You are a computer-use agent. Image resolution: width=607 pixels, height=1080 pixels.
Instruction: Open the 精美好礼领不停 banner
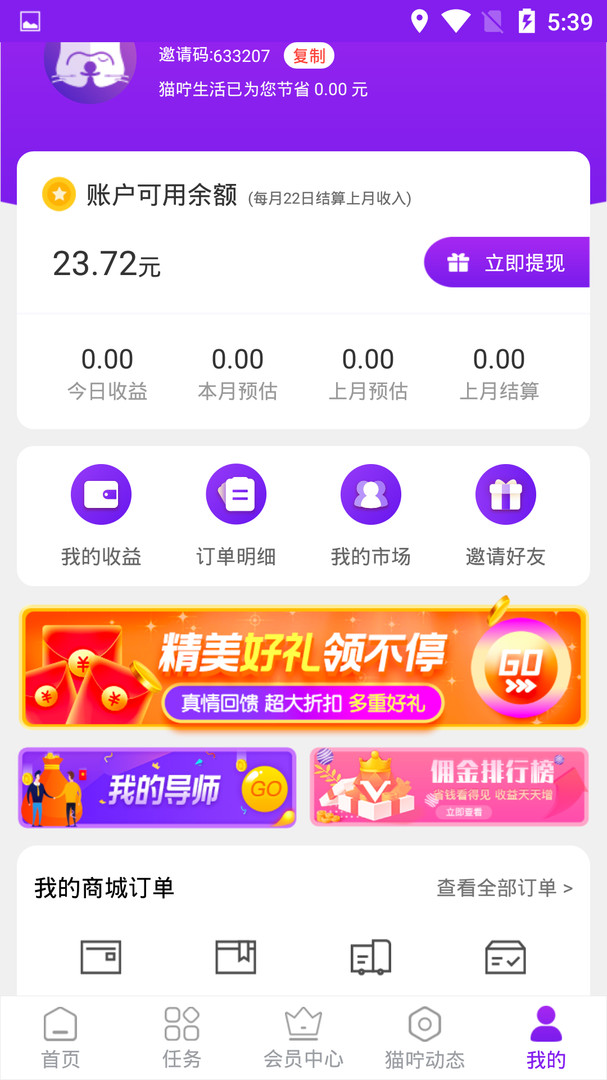click(x=303, y=666)
